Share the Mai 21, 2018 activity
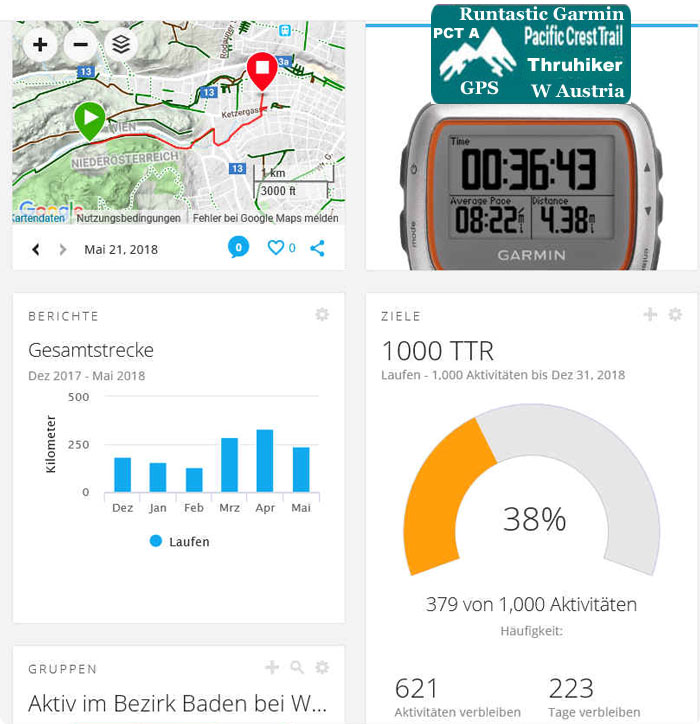 (x=317, y=248)
